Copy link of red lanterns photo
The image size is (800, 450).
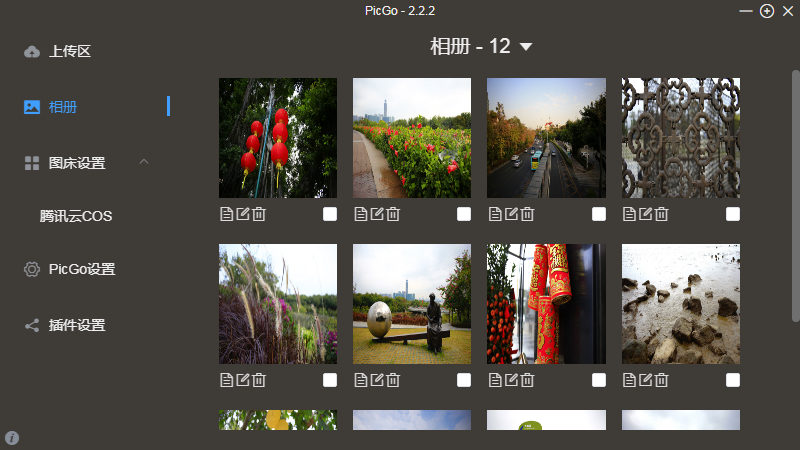[x=227, y=213]
